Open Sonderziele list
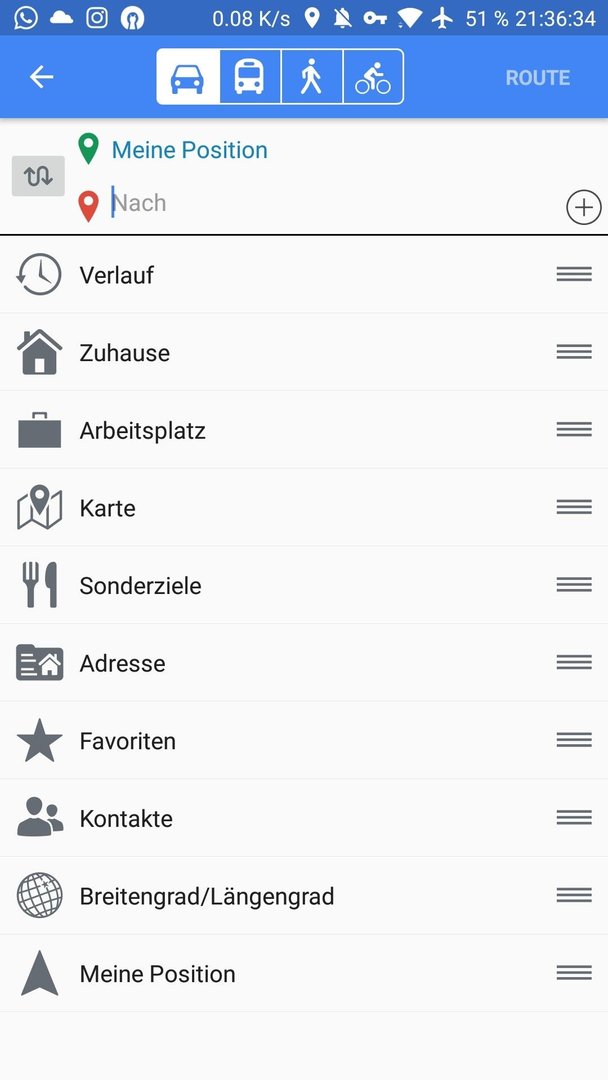The height and width of the screenshot is (1080, 608). (x=304, y=585)
